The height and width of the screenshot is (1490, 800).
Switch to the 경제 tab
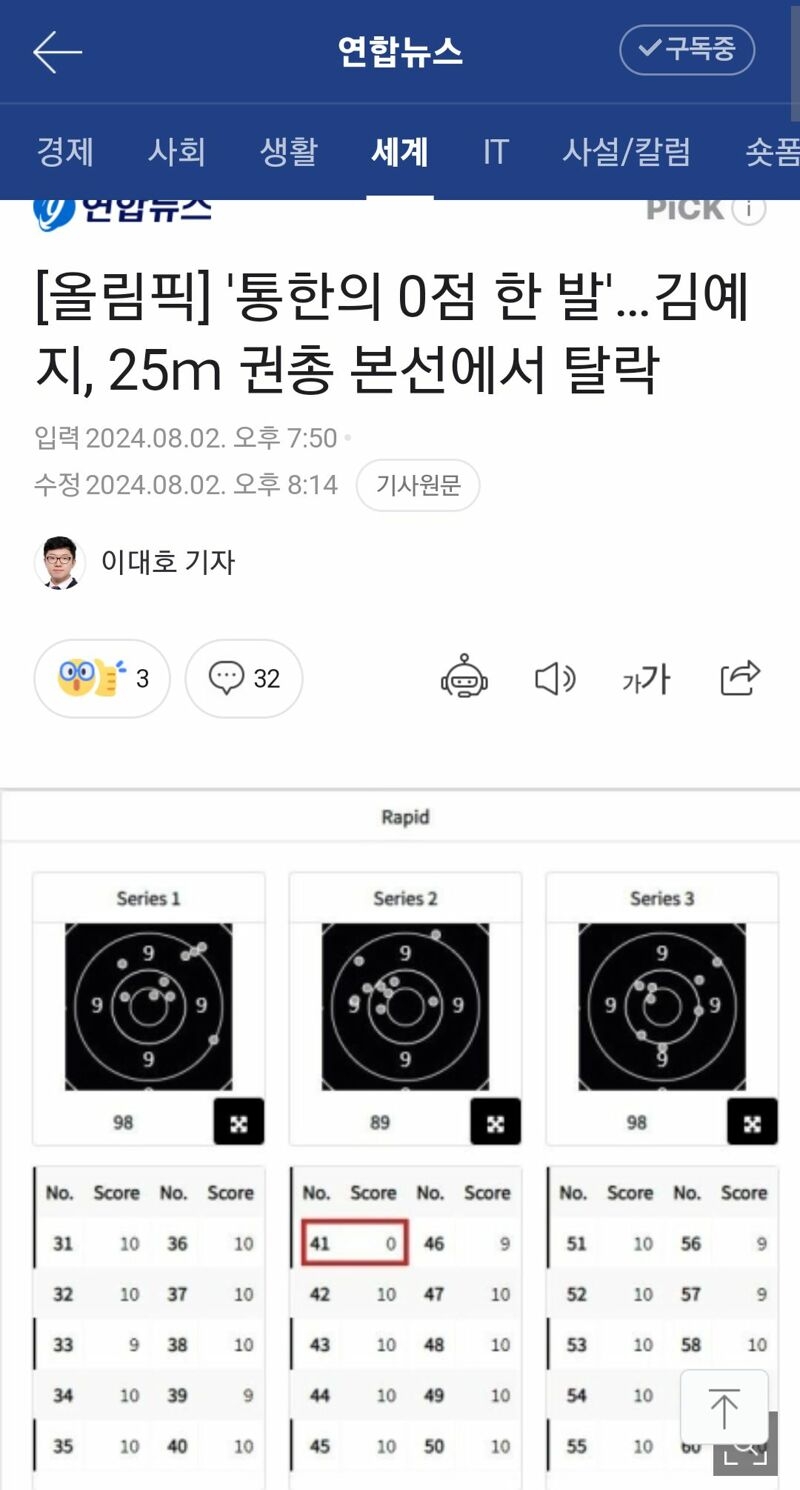click(65, 152)
